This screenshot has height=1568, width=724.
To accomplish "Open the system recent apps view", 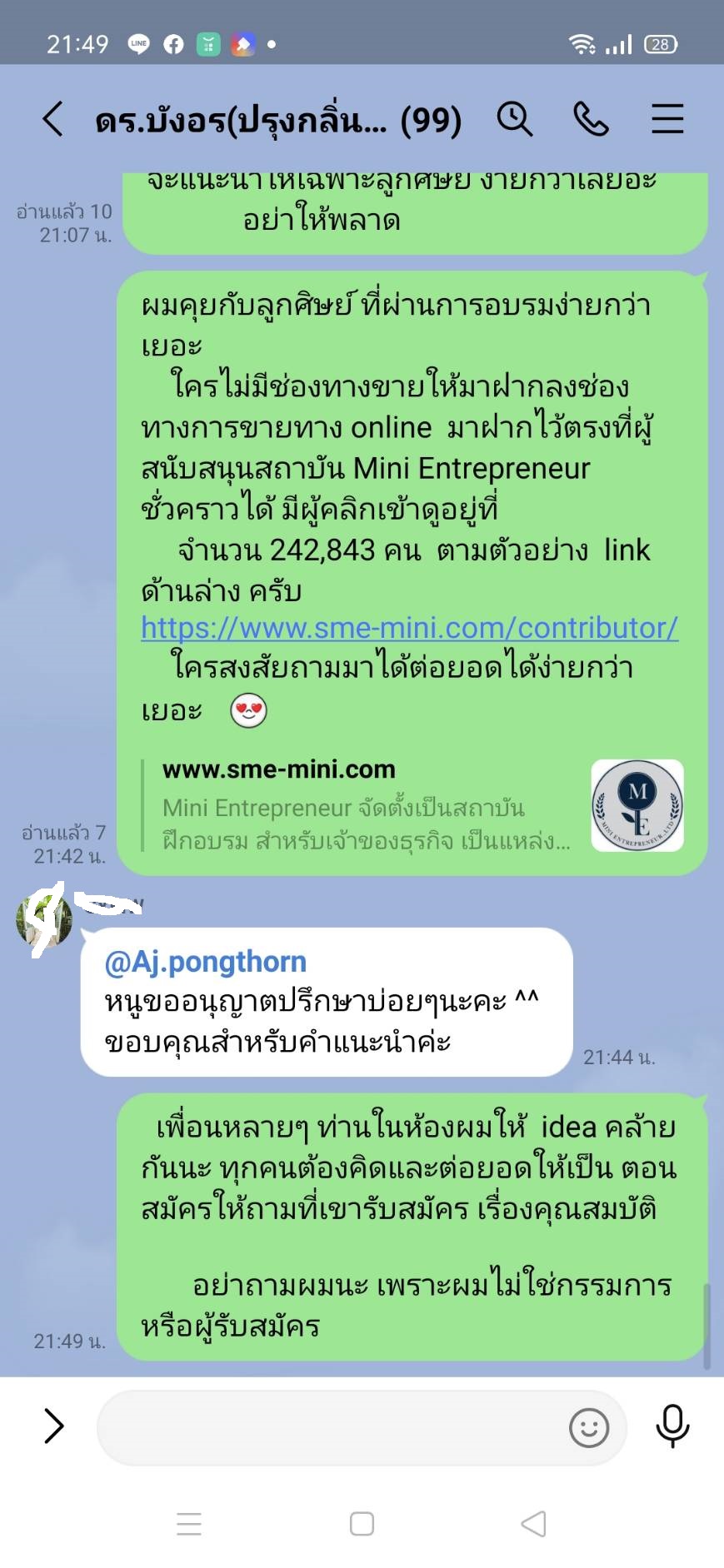I will pyautogui.click(x=189, y=1524).
